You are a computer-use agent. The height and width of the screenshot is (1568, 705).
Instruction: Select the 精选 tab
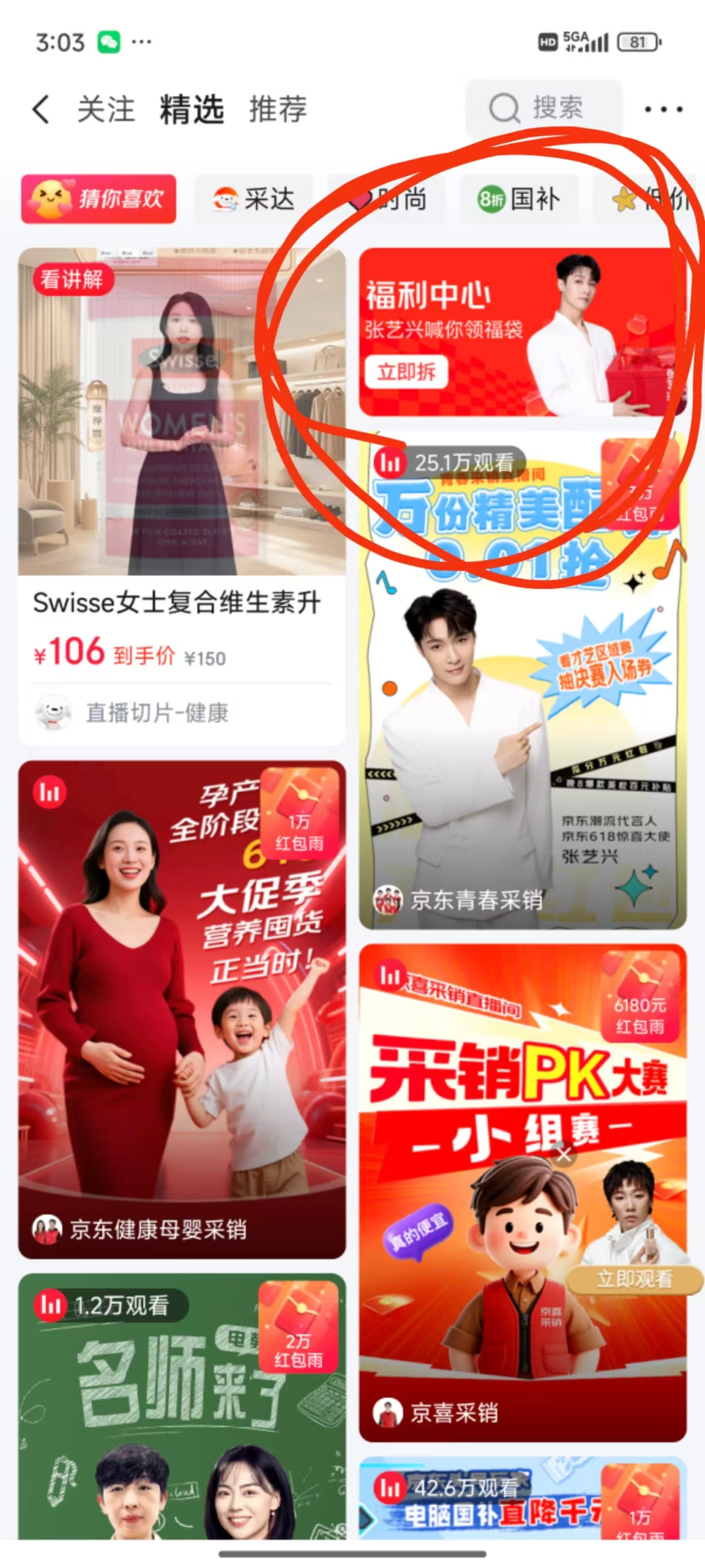[192, 110]
